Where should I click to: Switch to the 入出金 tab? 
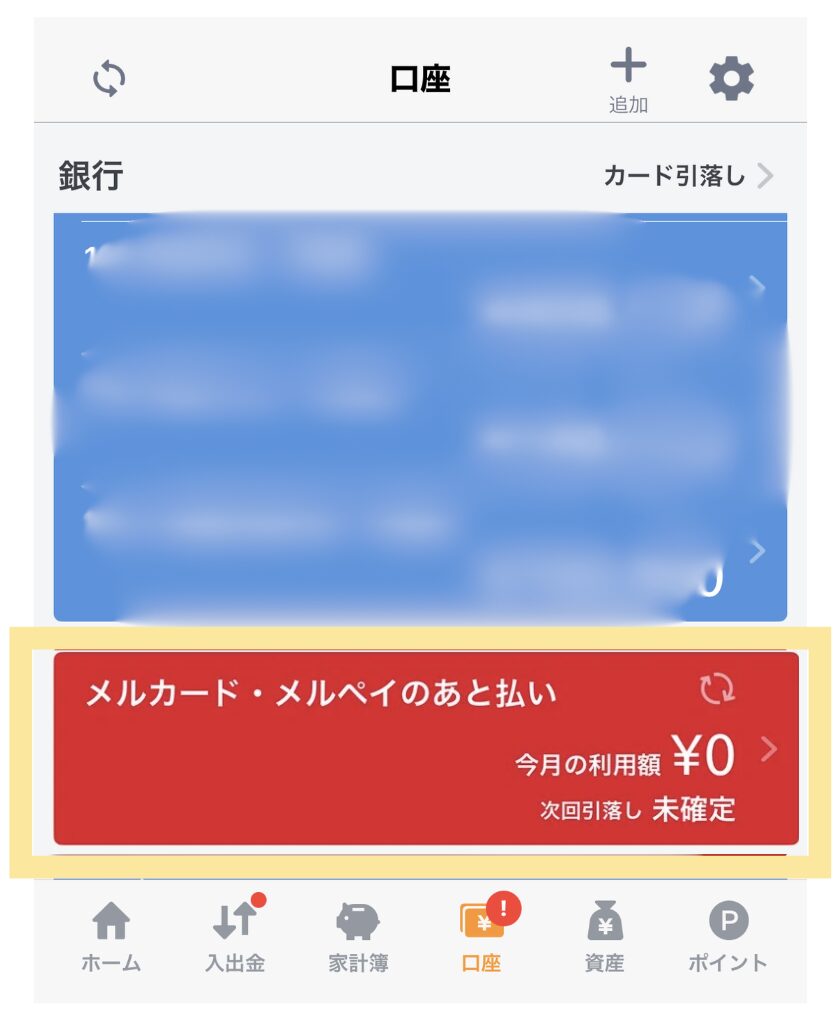235,937
